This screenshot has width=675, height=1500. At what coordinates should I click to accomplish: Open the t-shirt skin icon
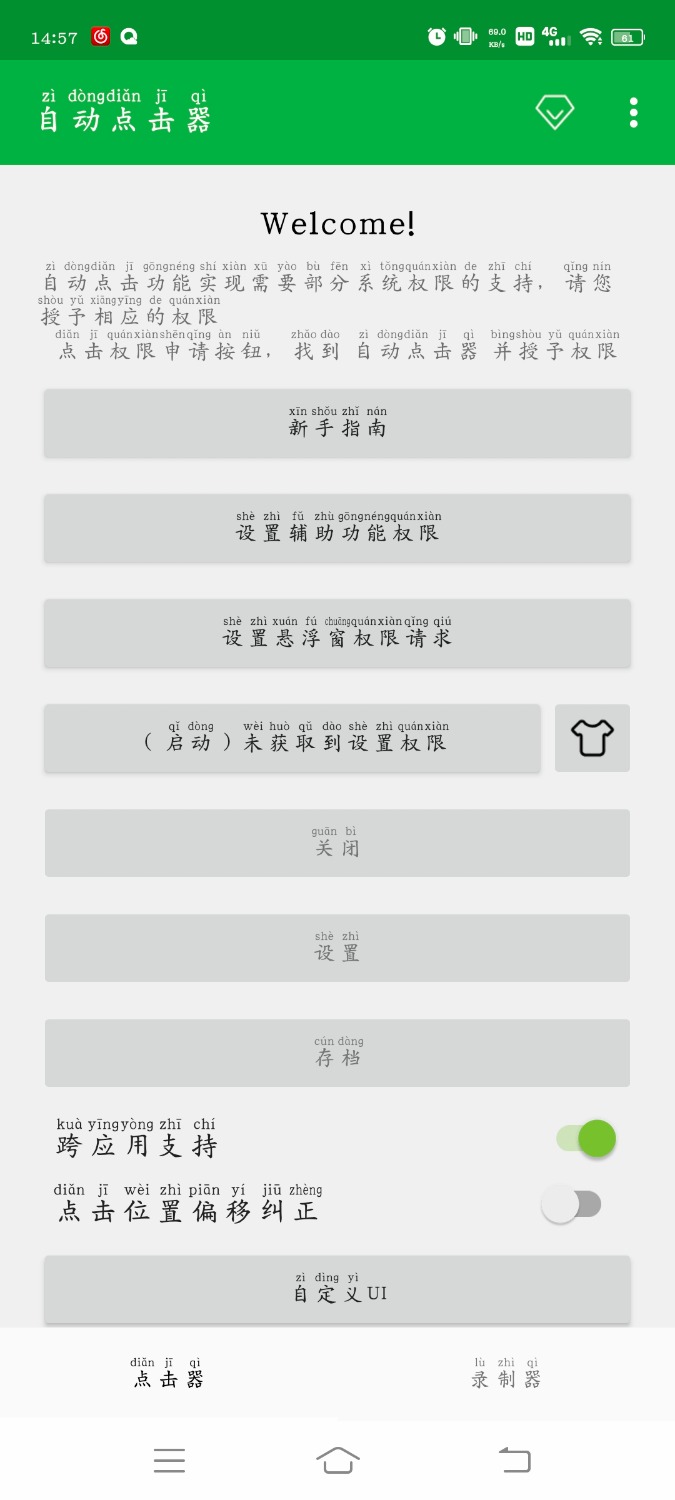pyautogui.click(x=592, y=738)
